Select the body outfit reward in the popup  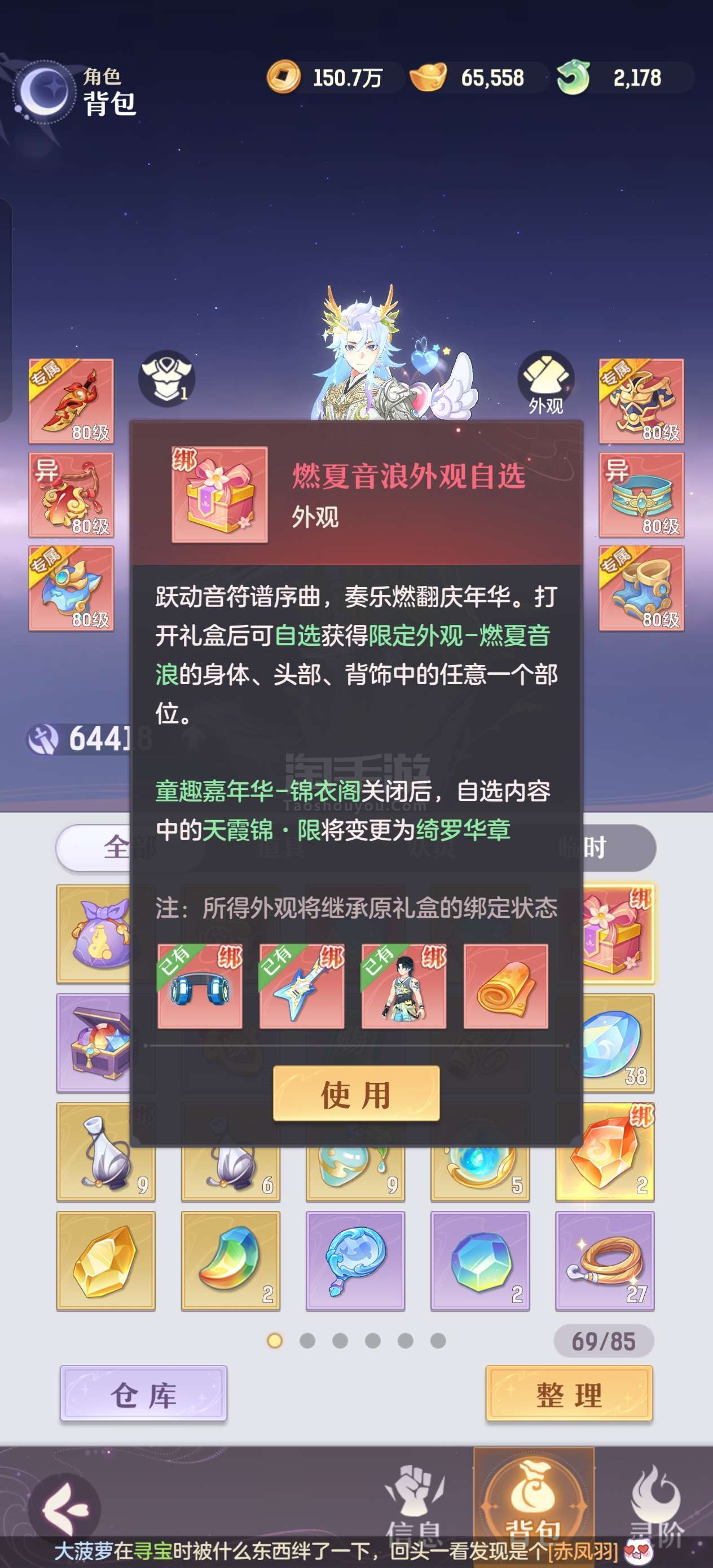pos(404,986)
